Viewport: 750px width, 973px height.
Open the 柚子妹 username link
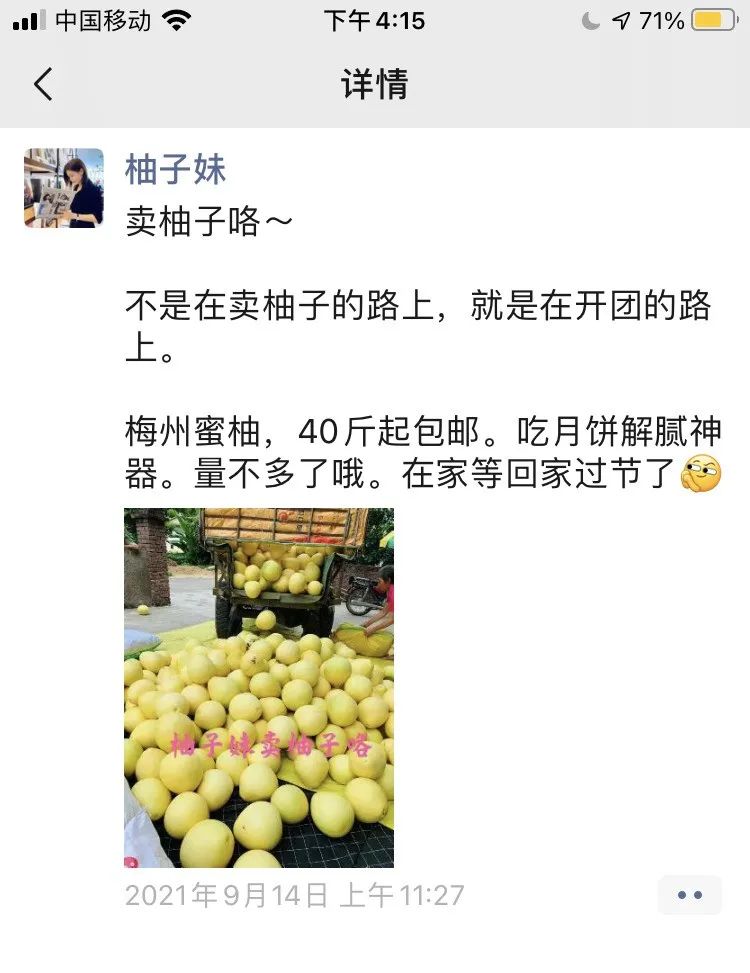[176, 170]
